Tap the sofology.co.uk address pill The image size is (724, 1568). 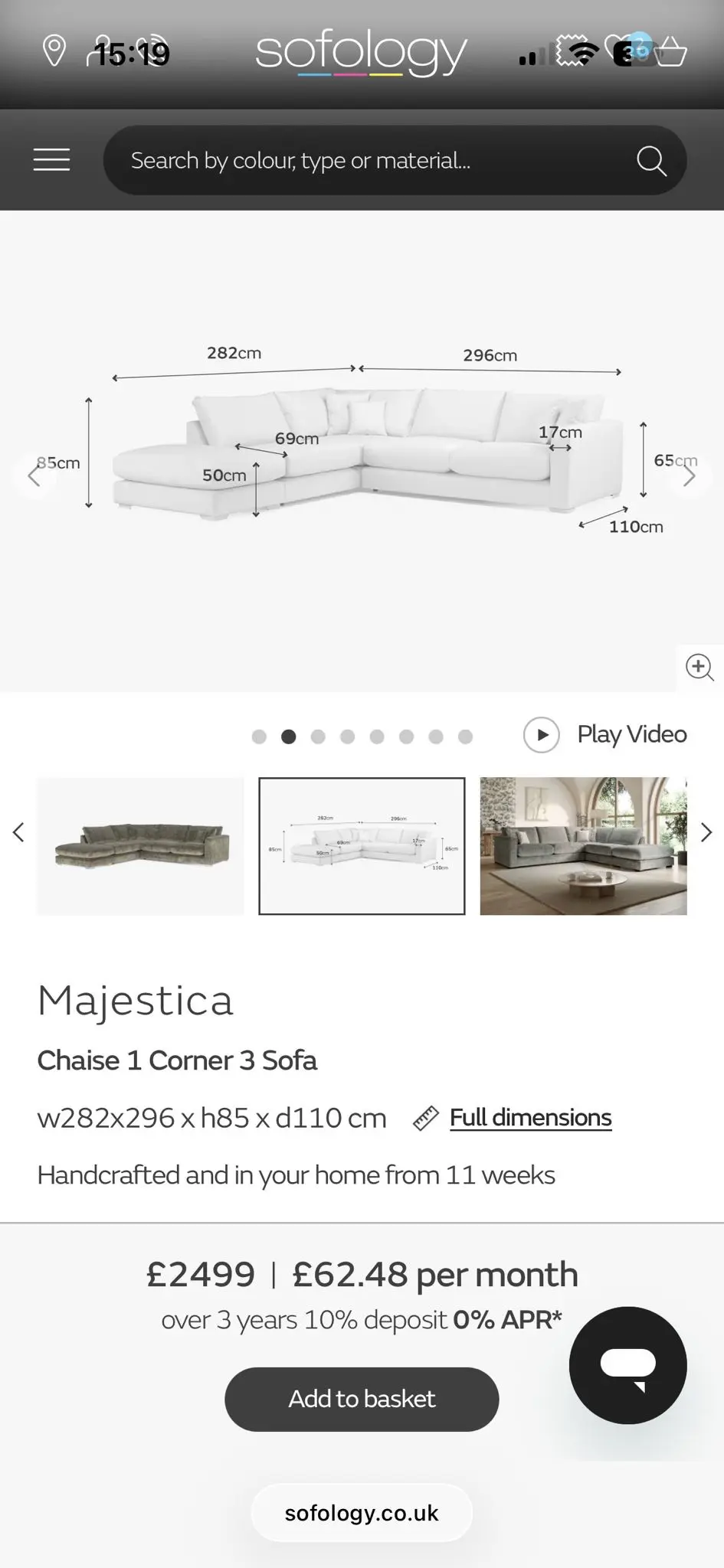point(362,1513)
